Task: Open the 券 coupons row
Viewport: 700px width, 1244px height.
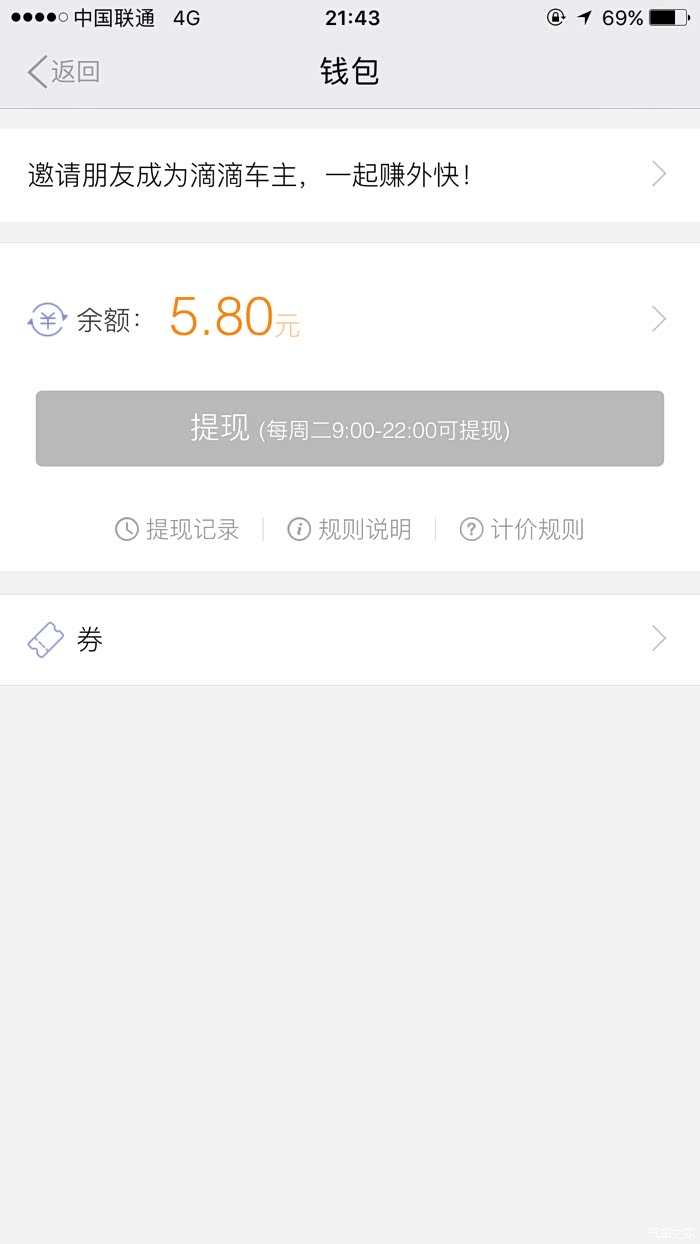Action: coord(349,639)
